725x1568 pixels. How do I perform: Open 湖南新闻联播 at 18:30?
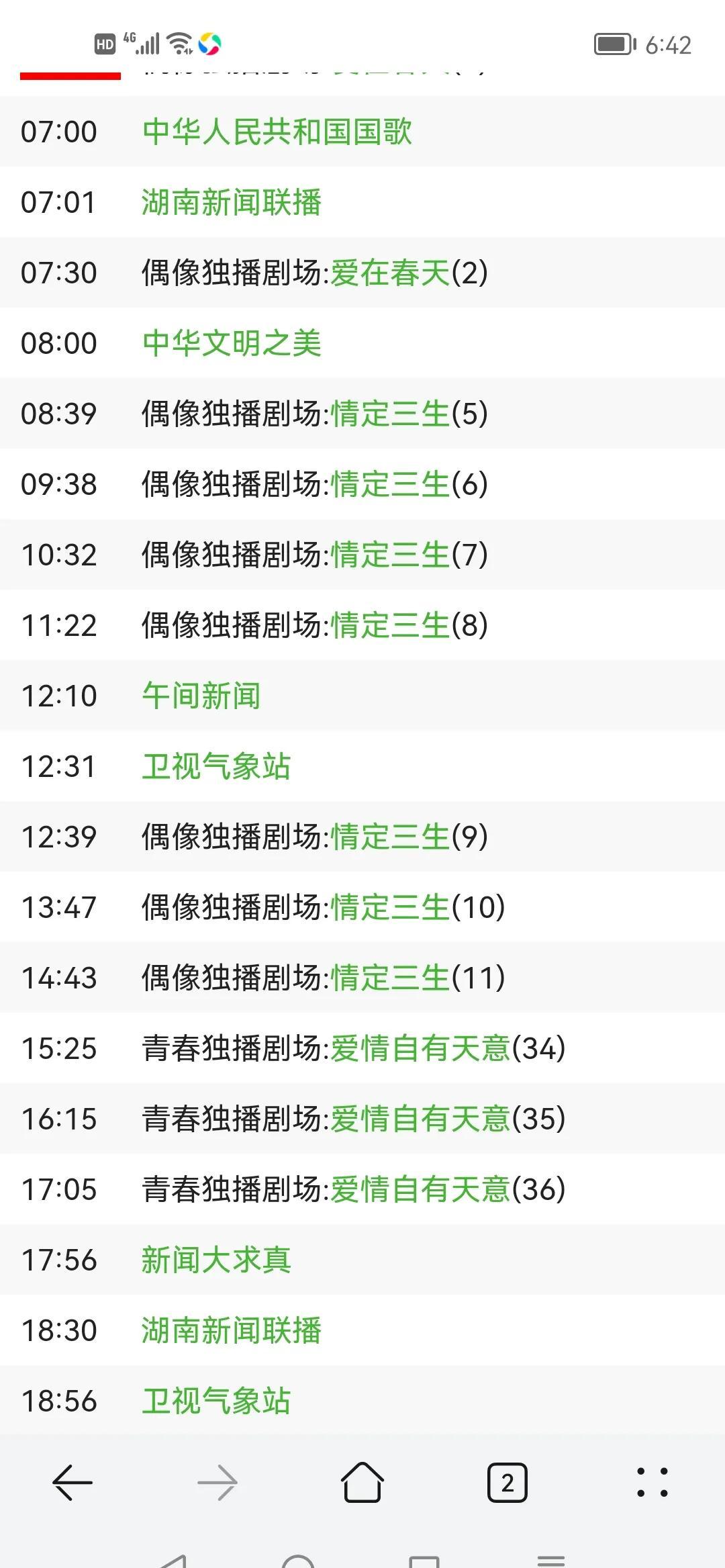click(x=232, y=1330)
